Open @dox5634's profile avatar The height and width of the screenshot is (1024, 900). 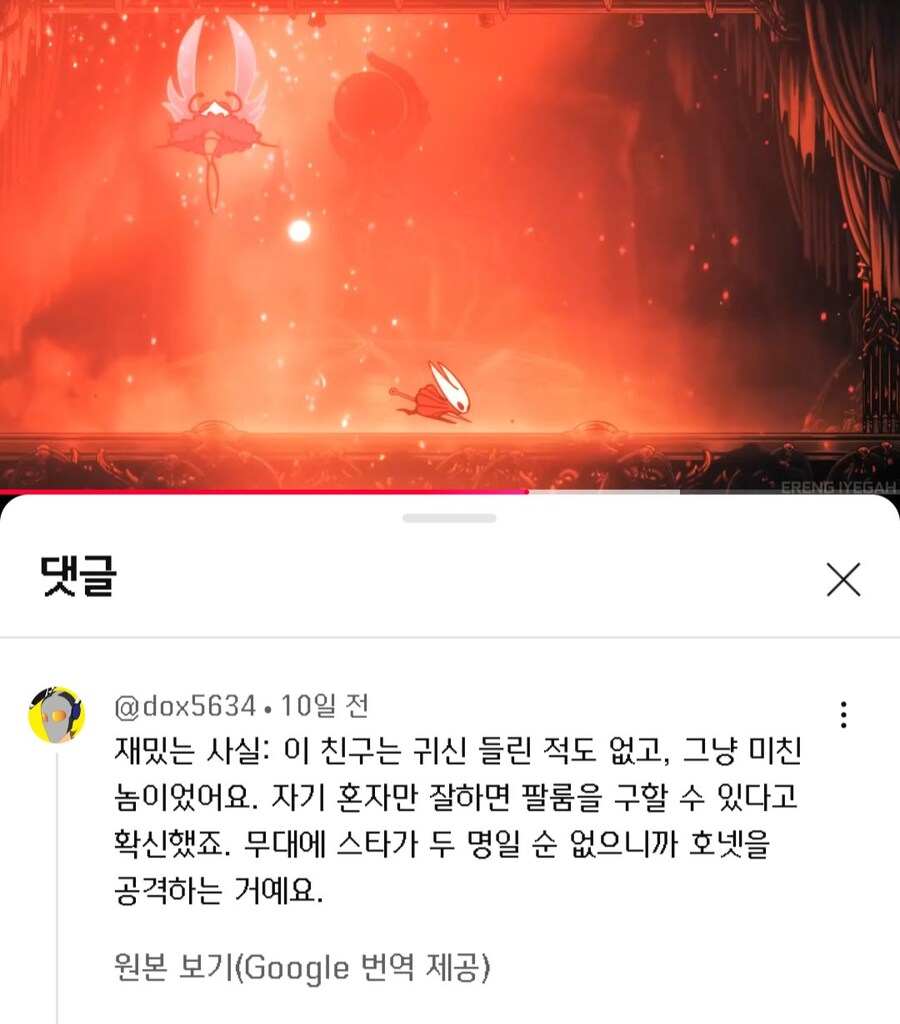coord(56,714)
